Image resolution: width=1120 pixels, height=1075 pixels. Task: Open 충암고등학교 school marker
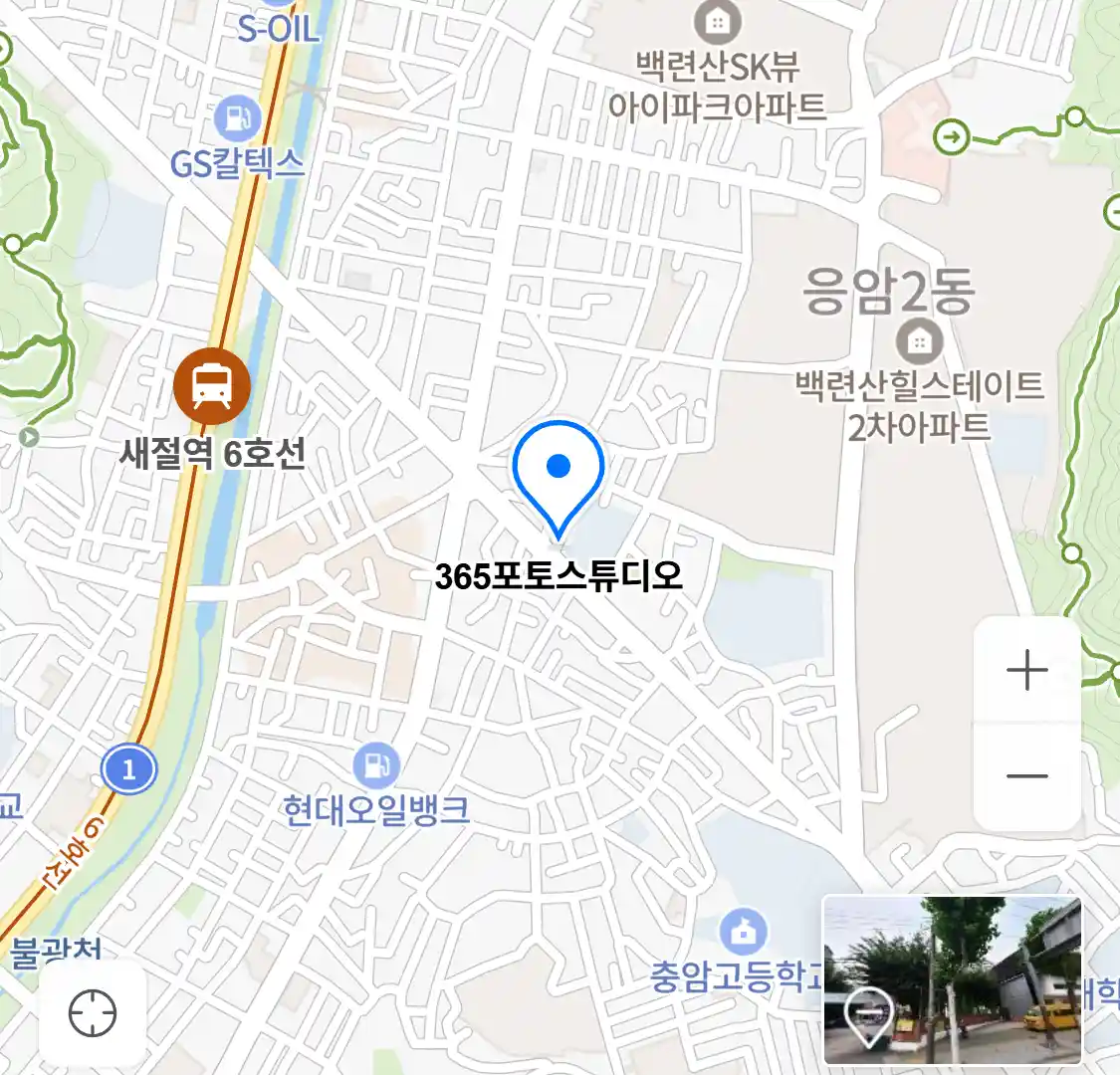coord(743,934)
